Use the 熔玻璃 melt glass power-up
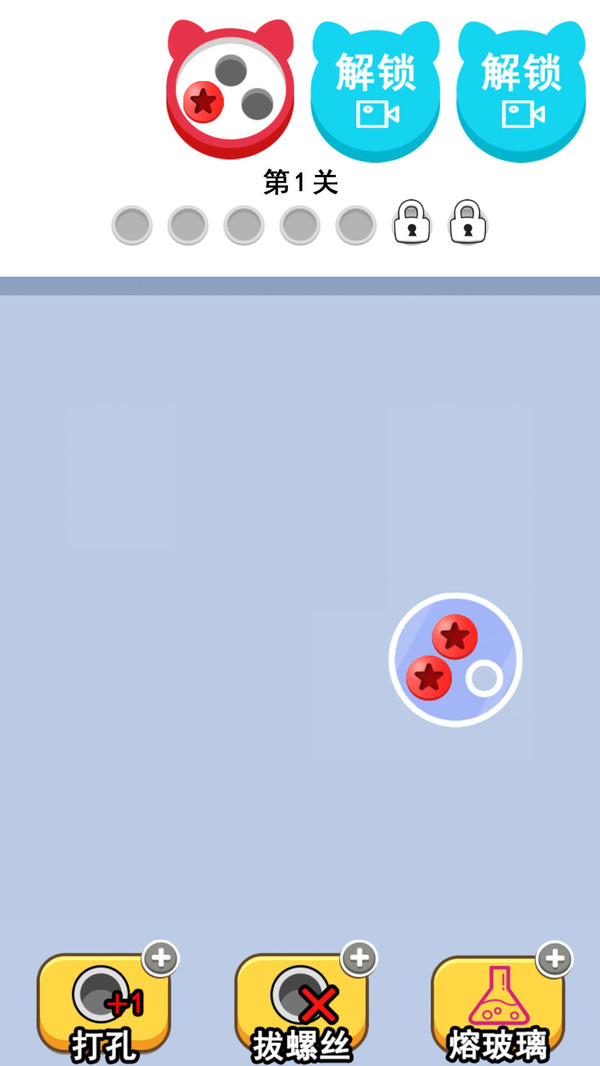This screenshot has width=600, height=1066. point(497,1005)
